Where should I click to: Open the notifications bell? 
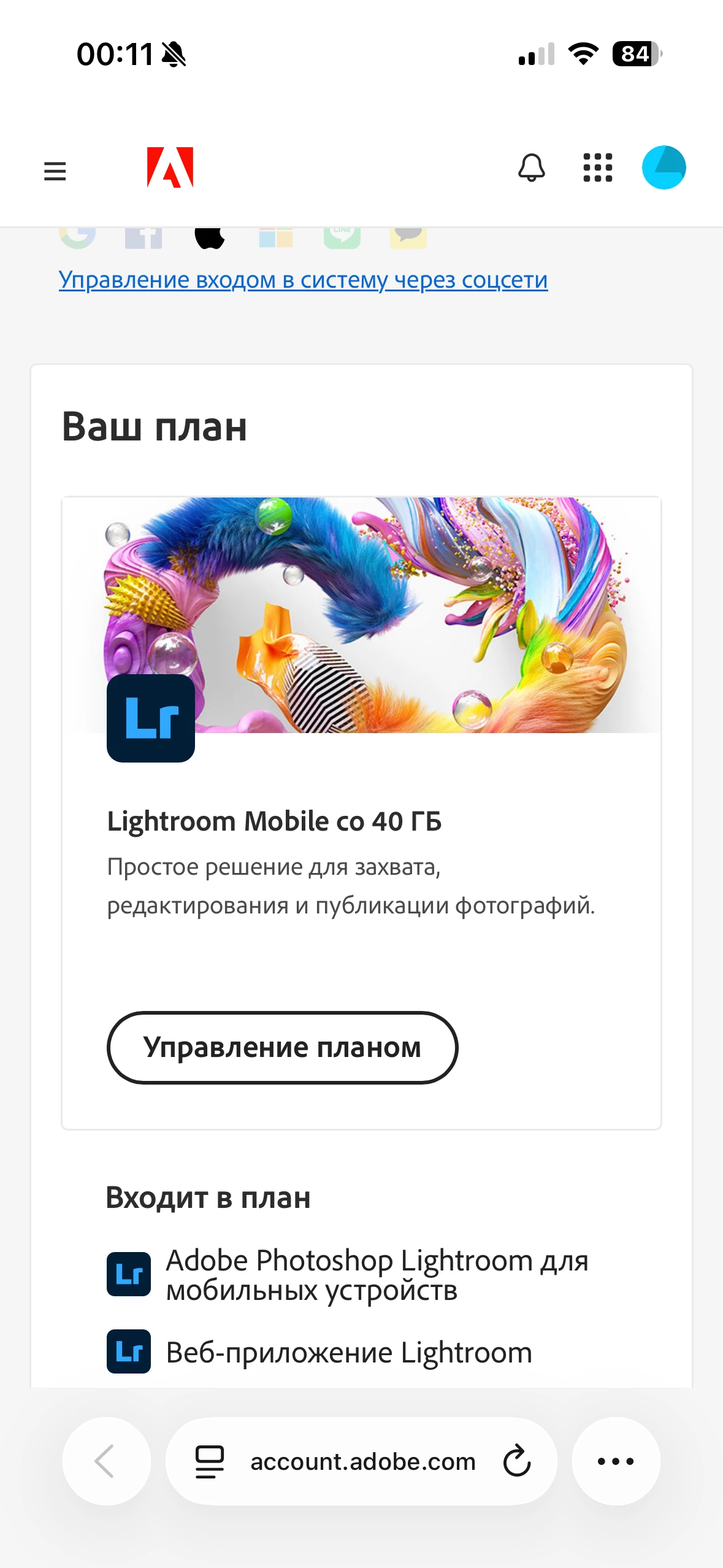click(531, 167)
